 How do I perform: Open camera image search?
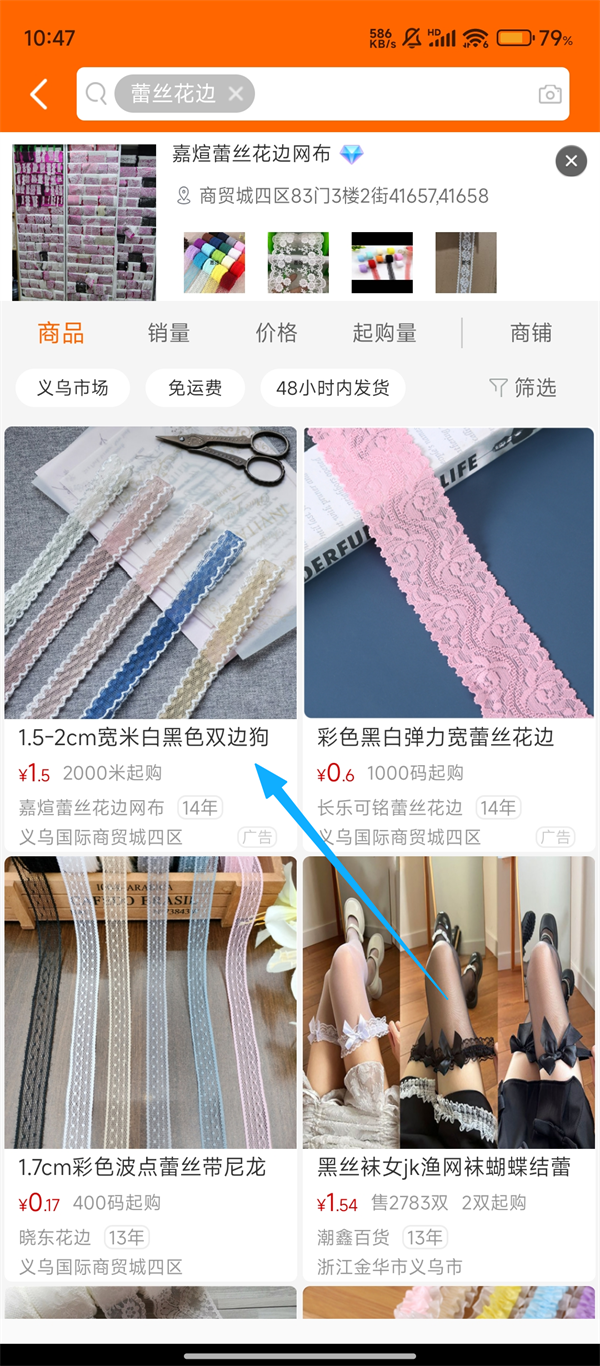coord(549,95)
